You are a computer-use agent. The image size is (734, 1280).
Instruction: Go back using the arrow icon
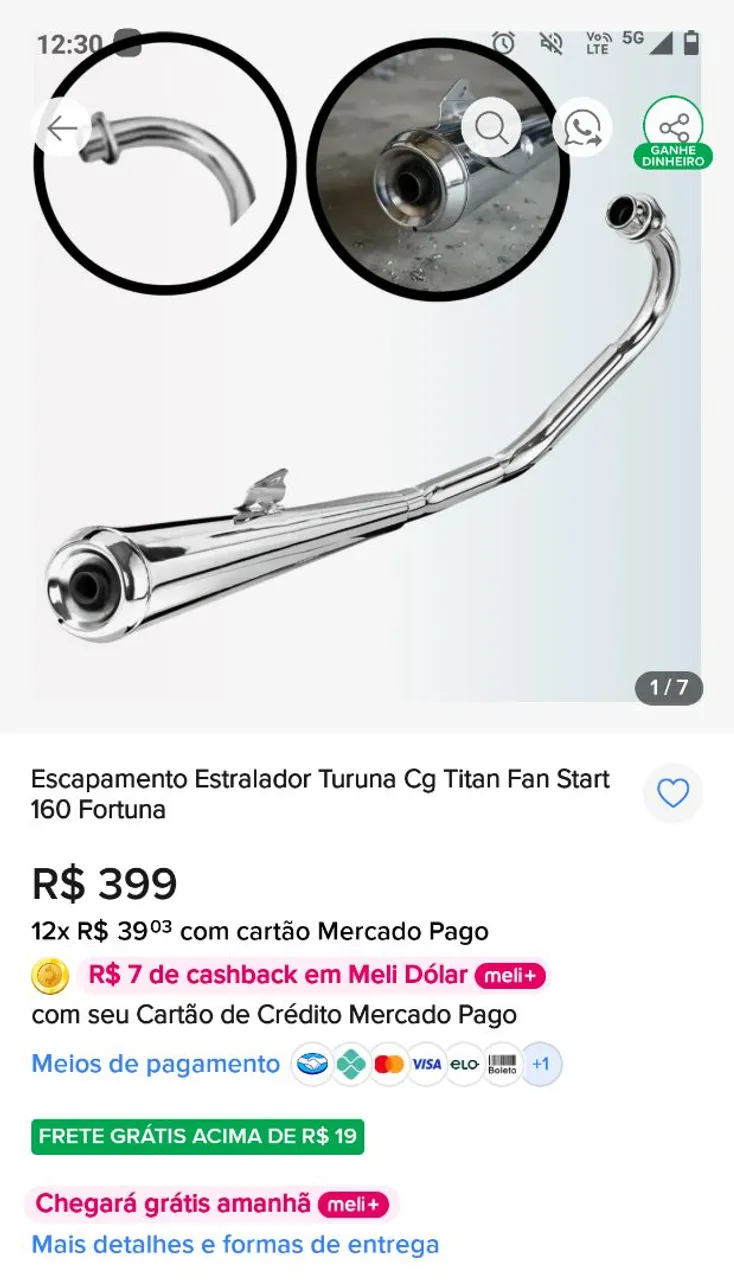62,127
